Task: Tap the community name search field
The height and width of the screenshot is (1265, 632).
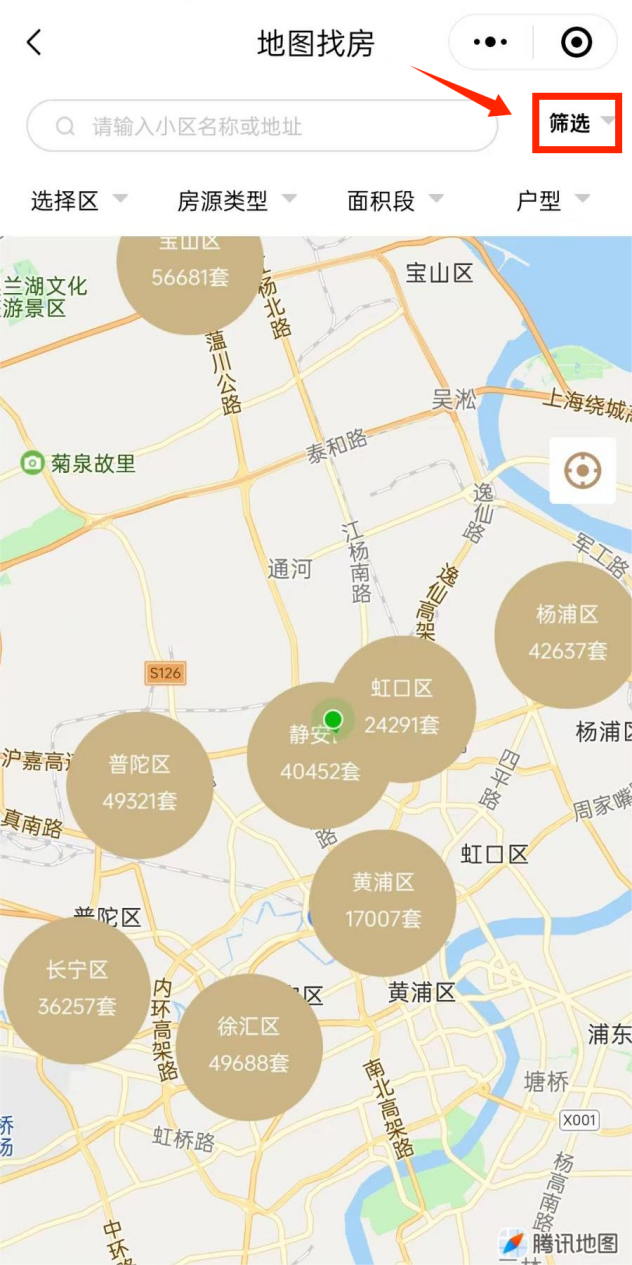Action: pyautogui.click(x=262, y=127)
